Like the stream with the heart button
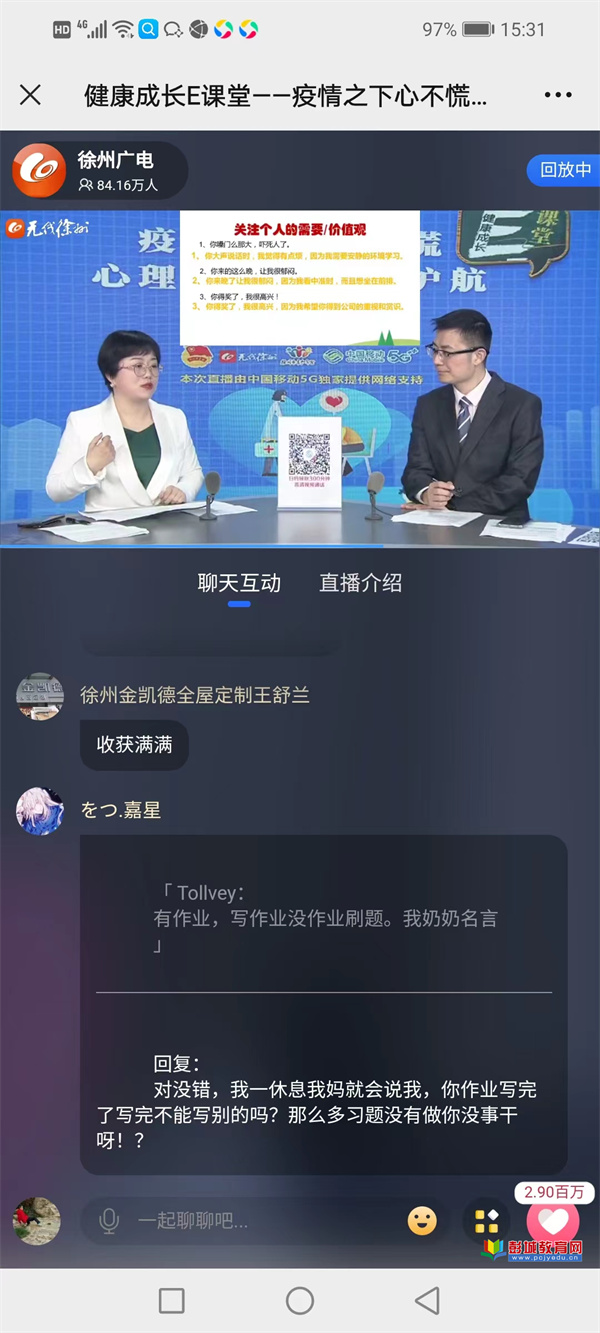The width and height of the screenshot is (600, 1333). [553, 1220]
